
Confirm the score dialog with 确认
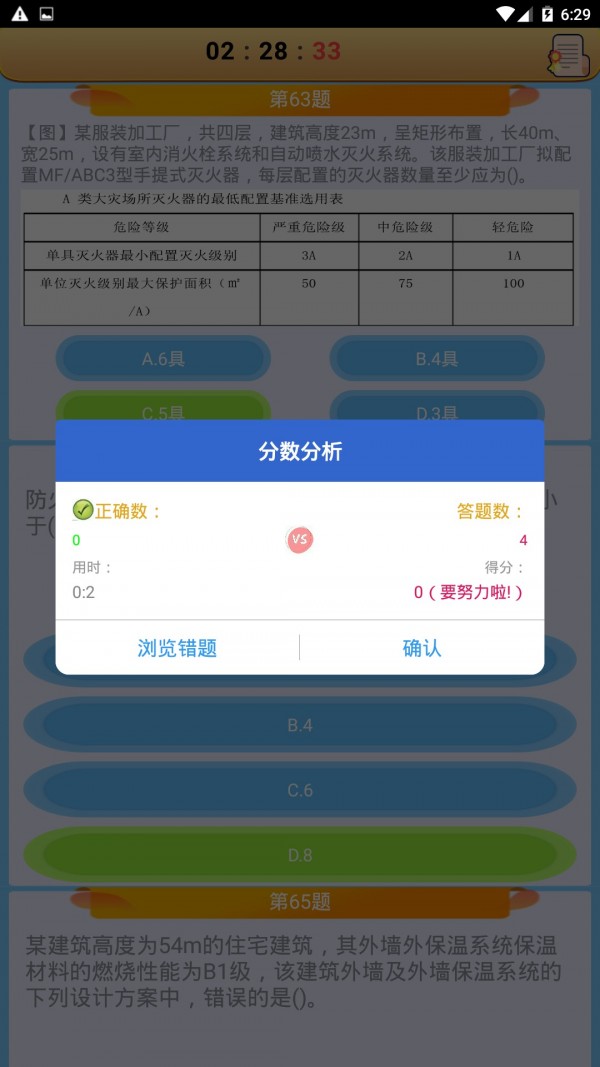[421, 648]
